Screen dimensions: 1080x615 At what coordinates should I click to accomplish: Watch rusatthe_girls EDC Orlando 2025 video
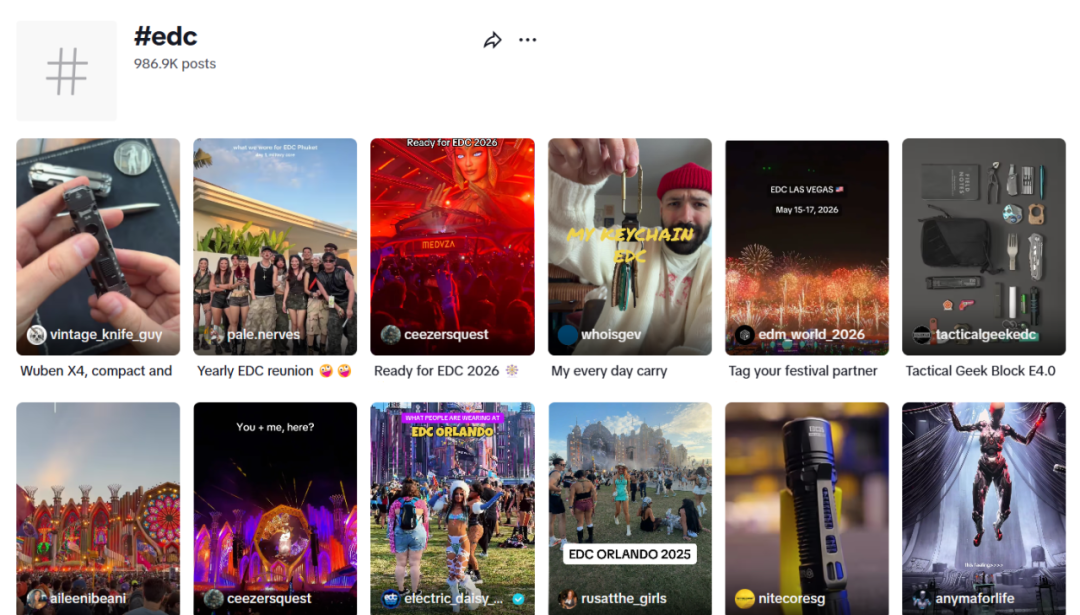(629, 505)
